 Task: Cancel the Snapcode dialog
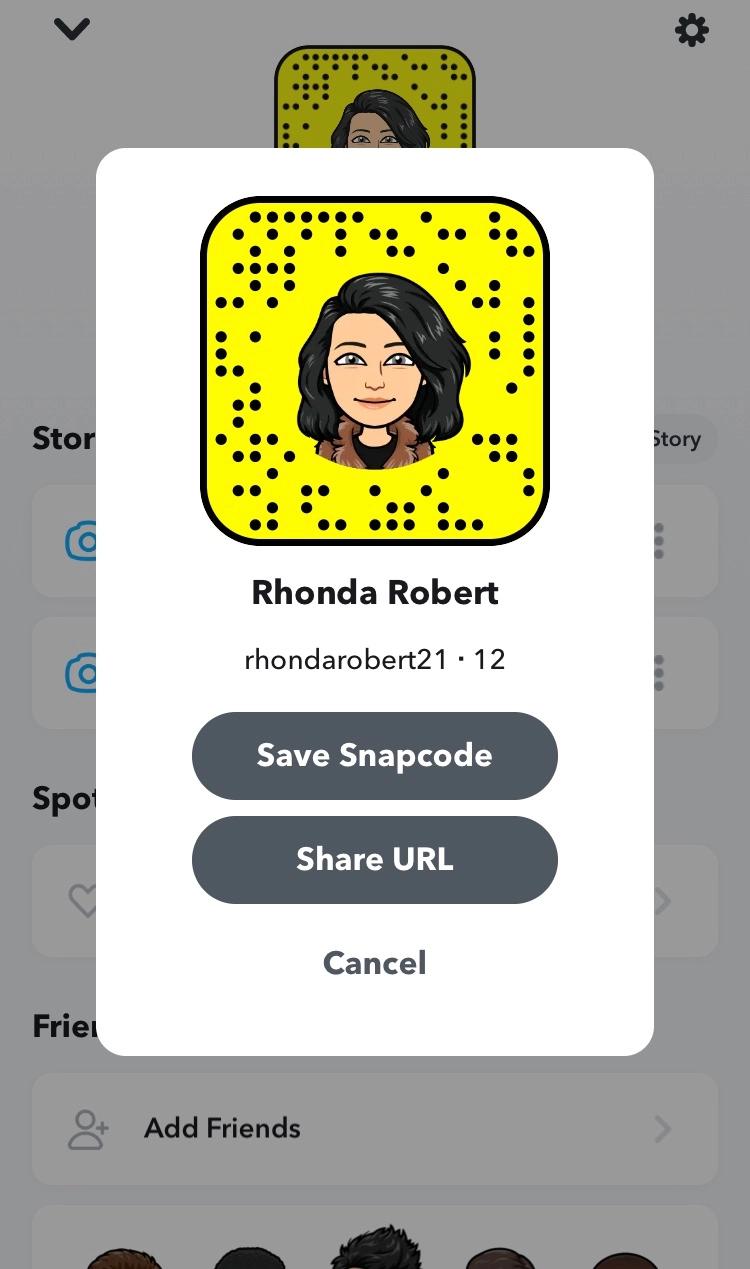coord(374,963)
